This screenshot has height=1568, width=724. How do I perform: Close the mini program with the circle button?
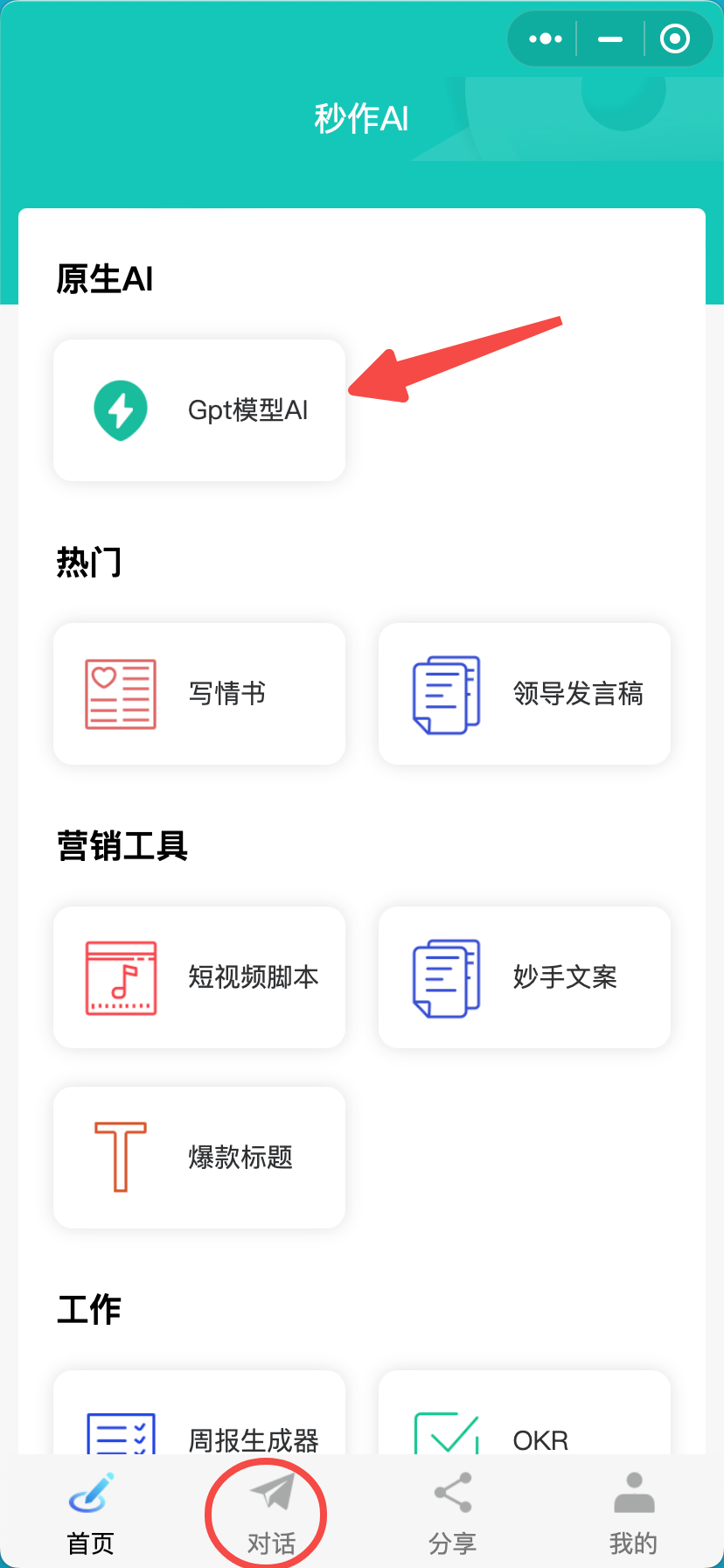(675, 38)
